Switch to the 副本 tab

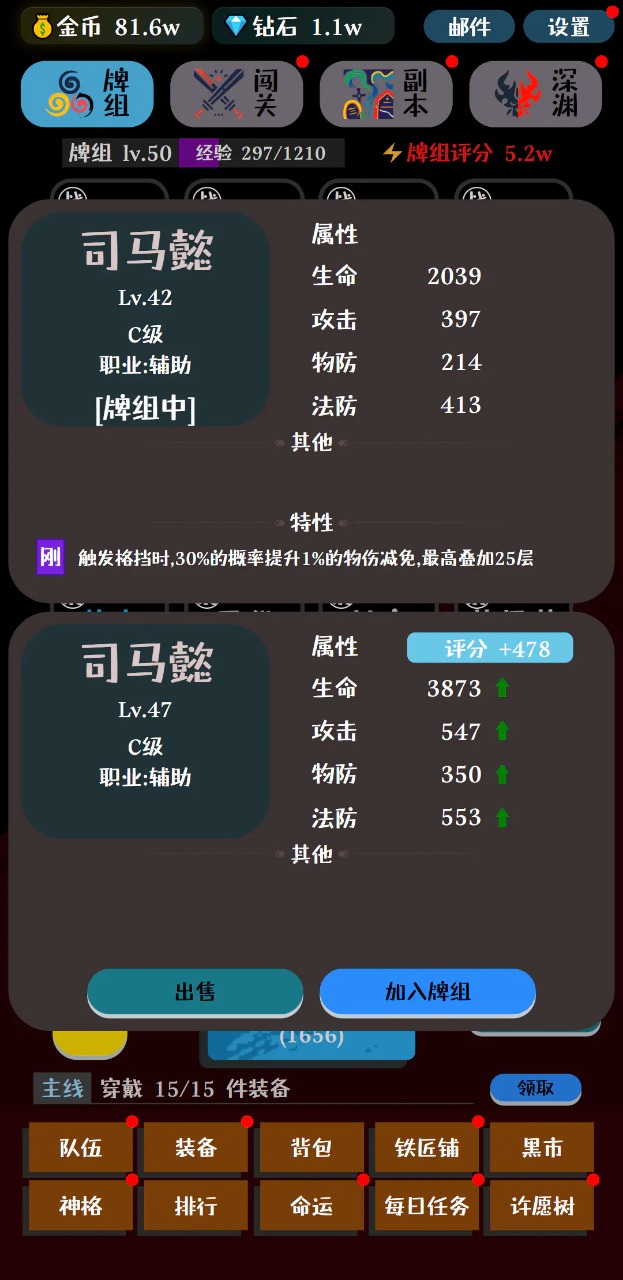point(386,94)
